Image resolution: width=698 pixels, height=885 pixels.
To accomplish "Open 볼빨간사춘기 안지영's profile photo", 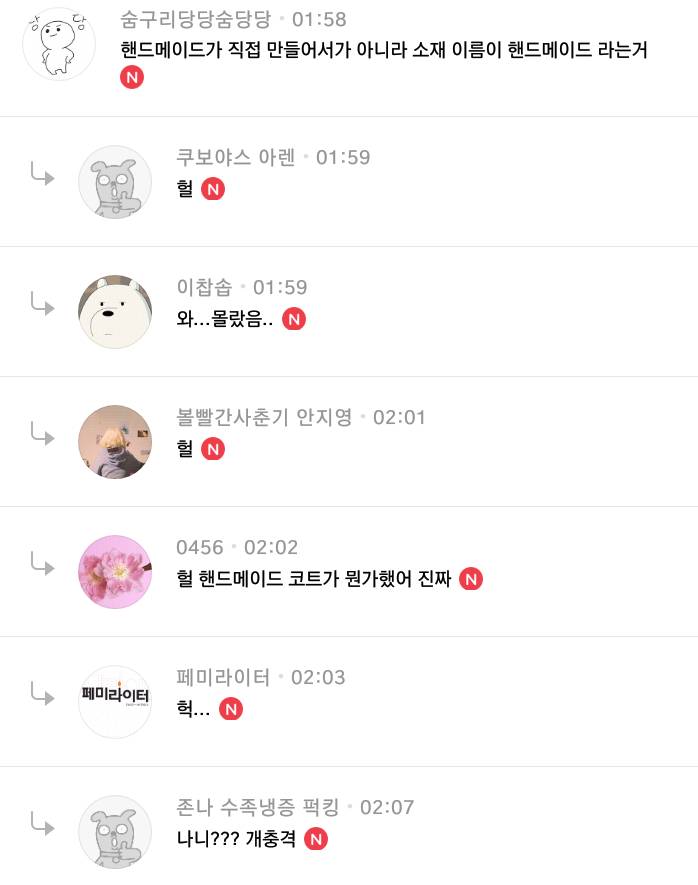I will coord(115,441).
